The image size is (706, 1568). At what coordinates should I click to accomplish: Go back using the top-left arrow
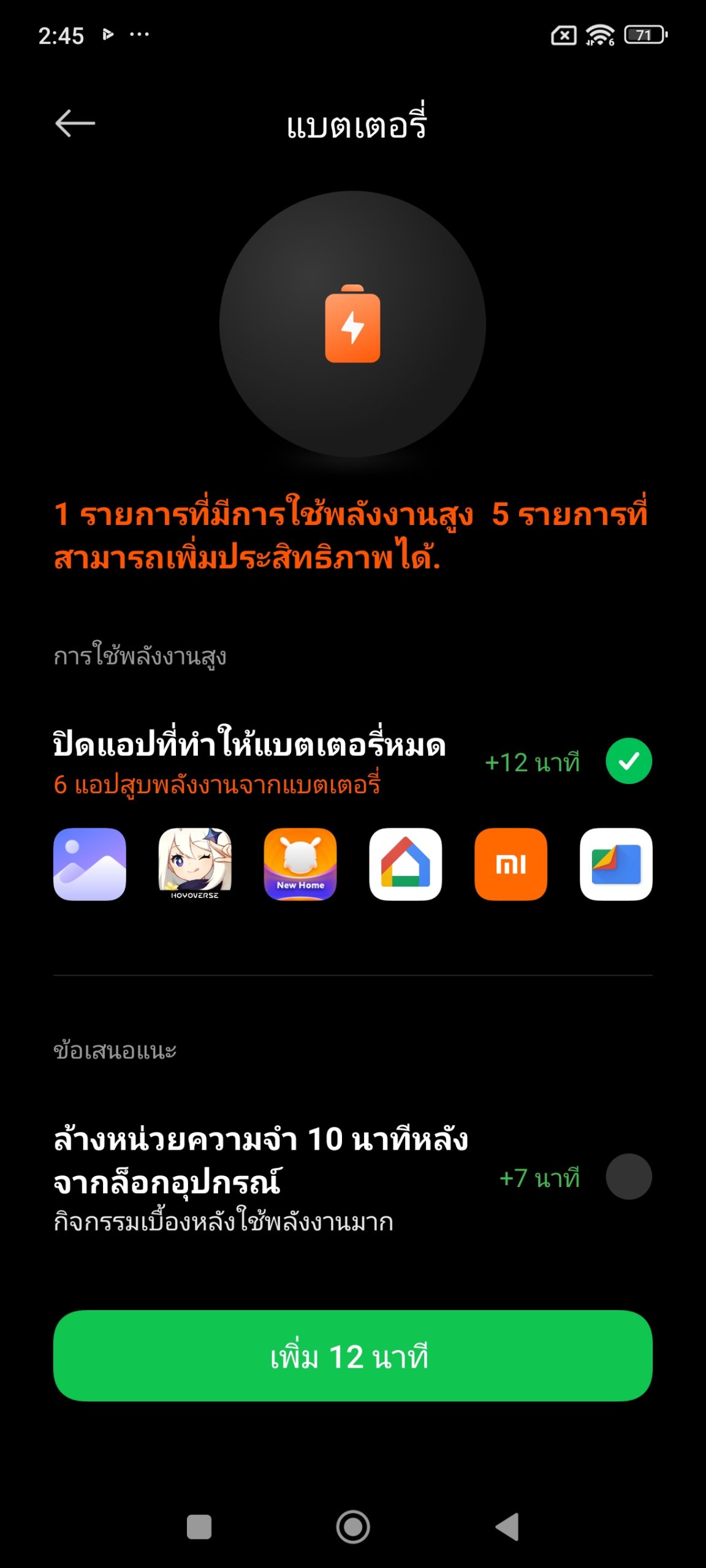coord(75,124)
